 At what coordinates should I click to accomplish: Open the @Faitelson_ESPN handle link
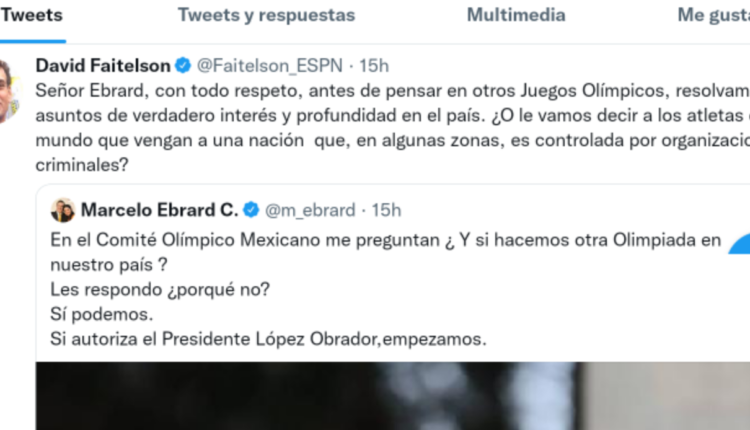tap(268, 66)
